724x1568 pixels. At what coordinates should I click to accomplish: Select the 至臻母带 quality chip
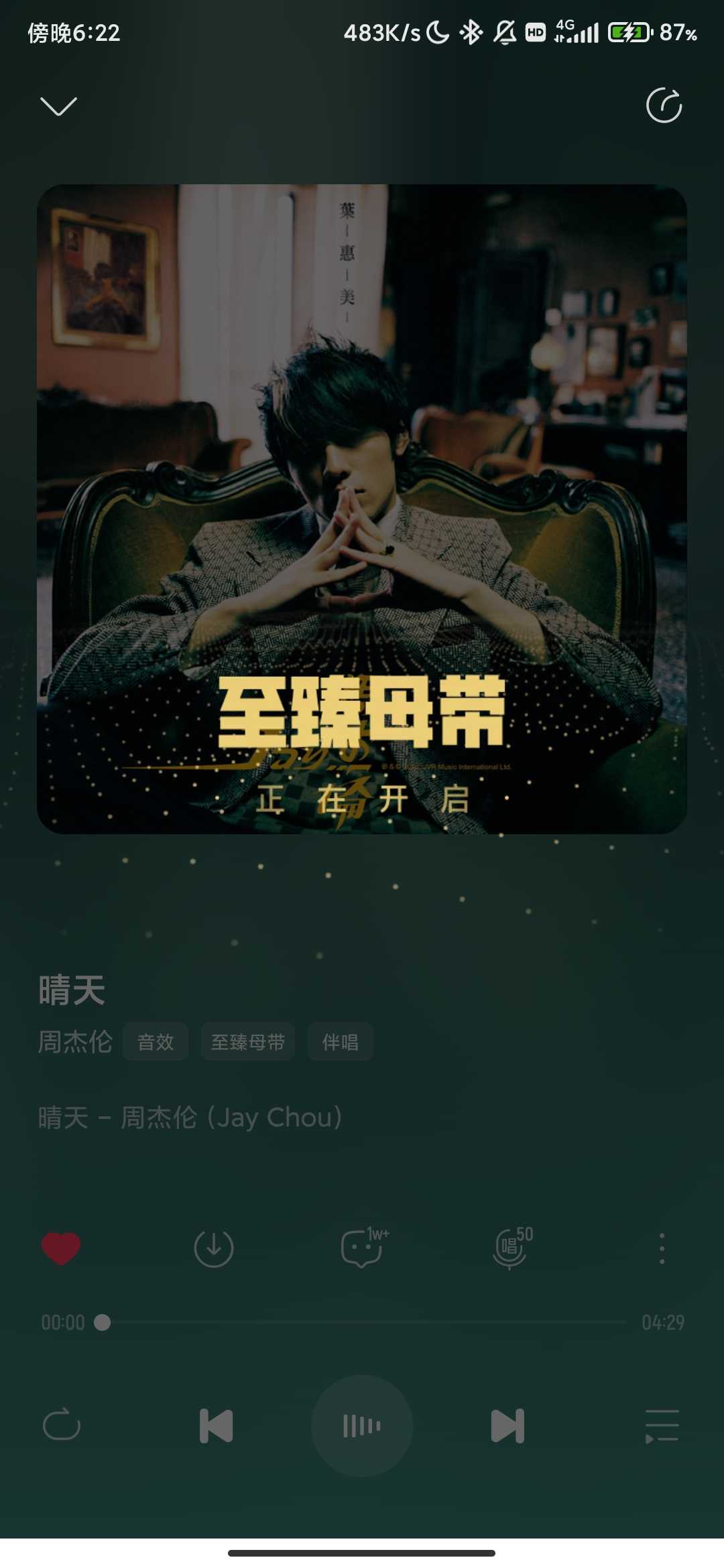pos(248,1042)
